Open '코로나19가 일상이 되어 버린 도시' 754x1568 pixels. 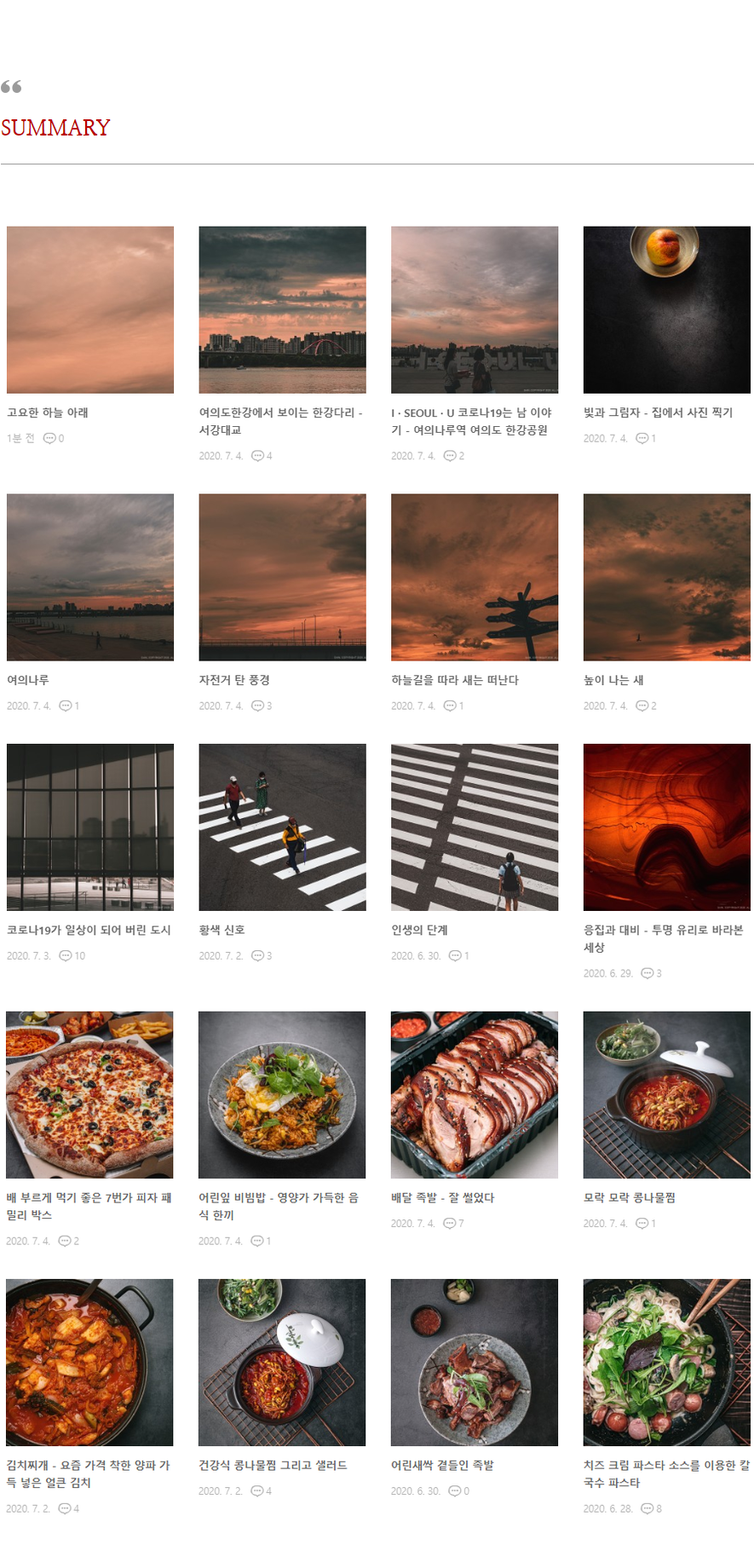(89, 930)
